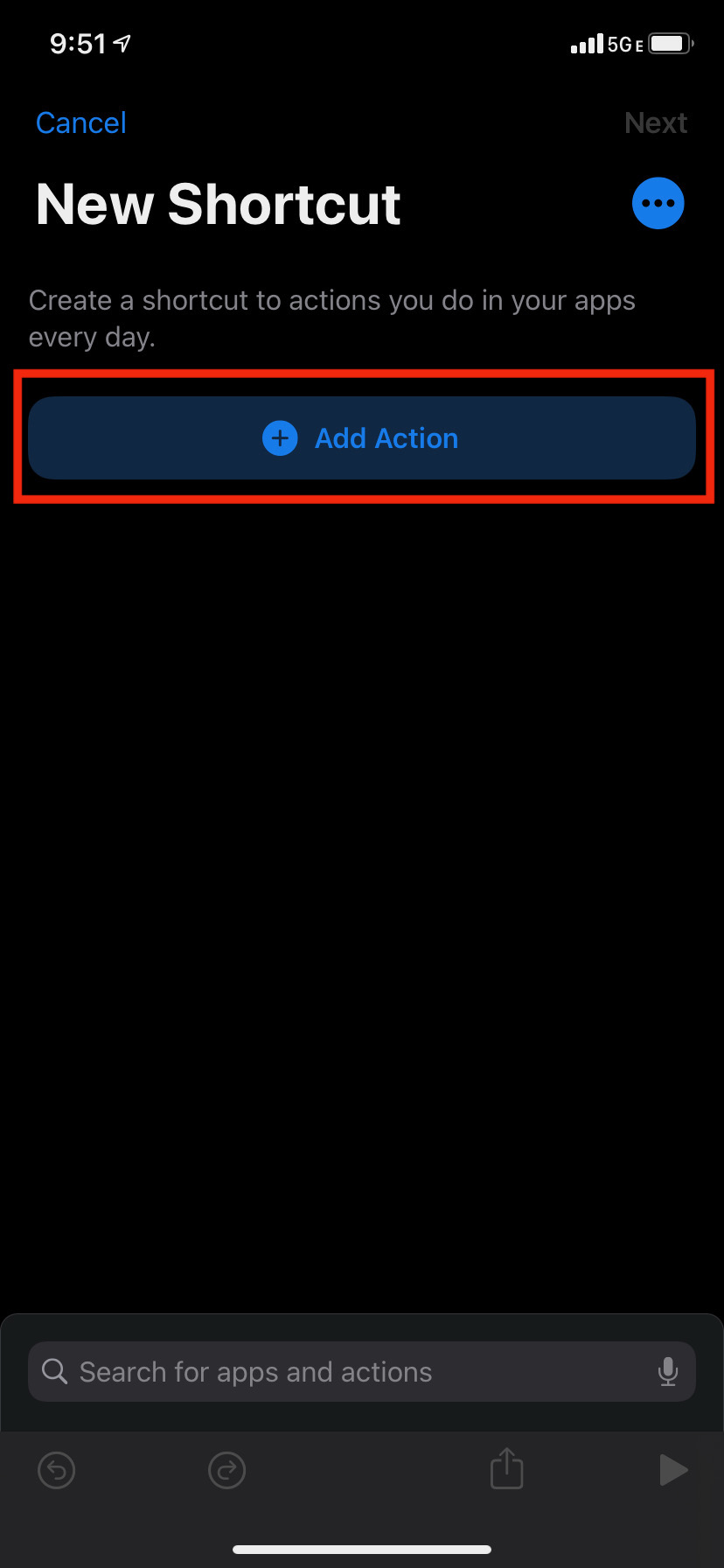Undo the last change
Screen dimensions: 724x1568
coord(57,1470)
